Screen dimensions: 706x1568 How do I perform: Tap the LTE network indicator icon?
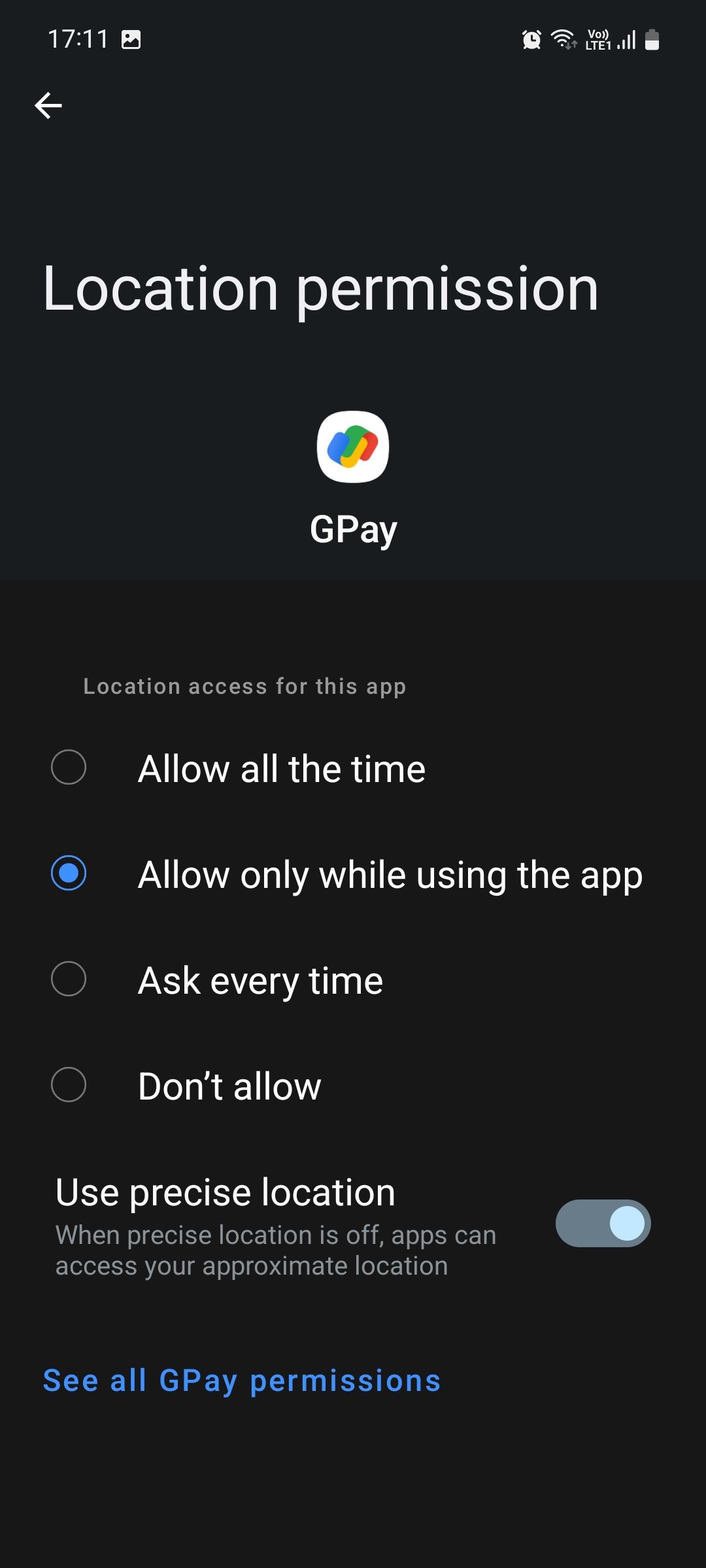tap(599, 40)
